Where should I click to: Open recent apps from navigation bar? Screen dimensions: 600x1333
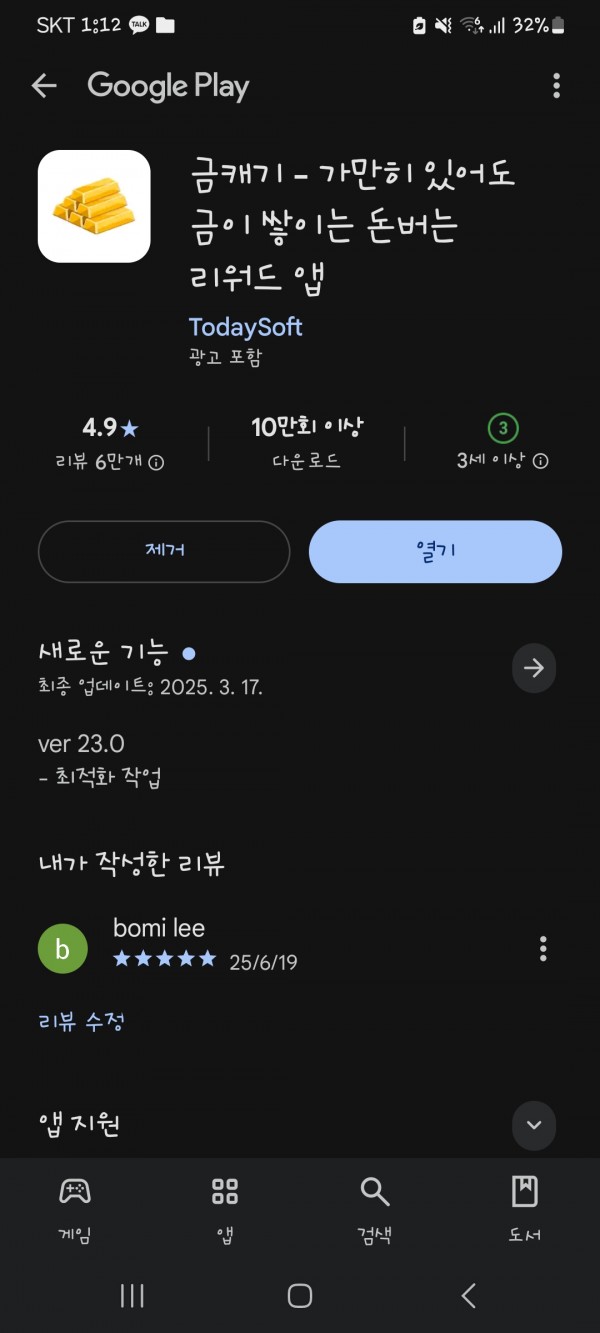tap(132, 1296)
